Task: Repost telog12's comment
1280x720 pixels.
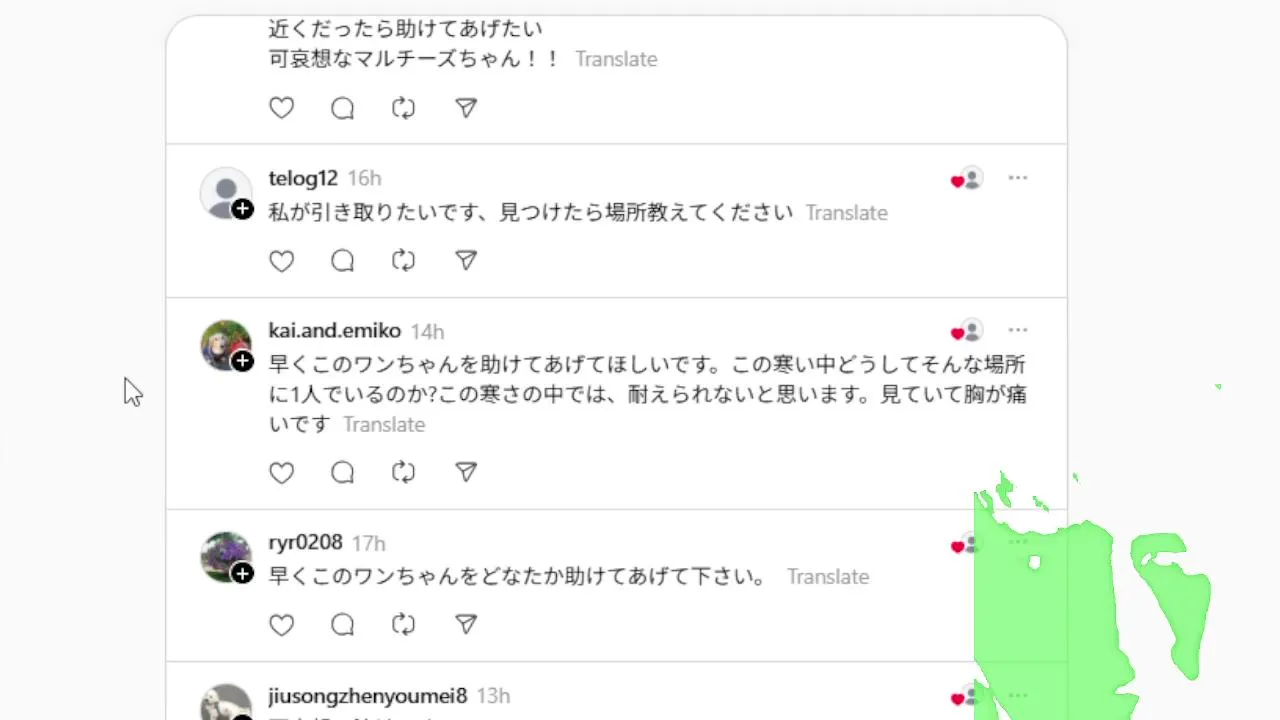Action: point(404,261)
